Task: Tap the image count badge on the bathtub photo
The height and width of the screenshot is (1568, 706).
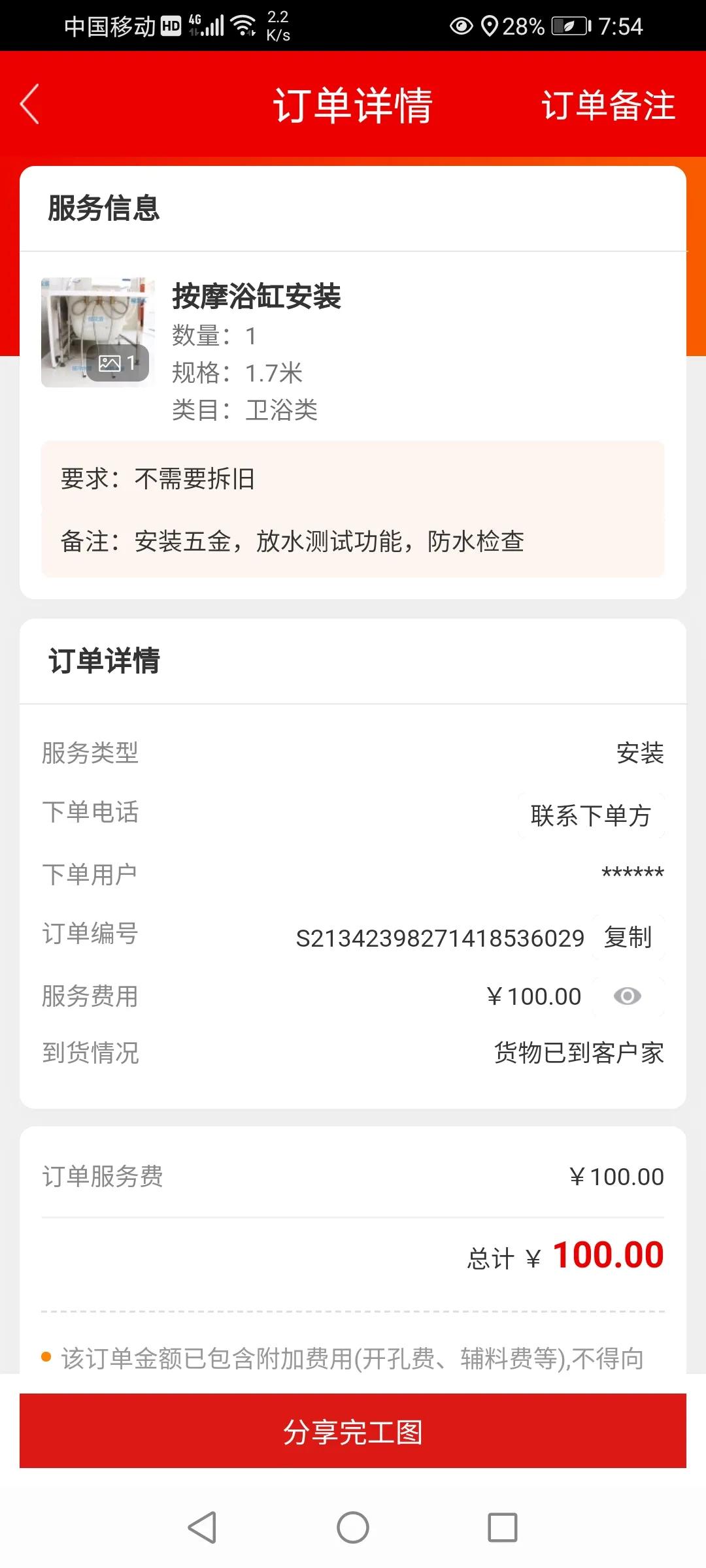Action: point(116,363)
